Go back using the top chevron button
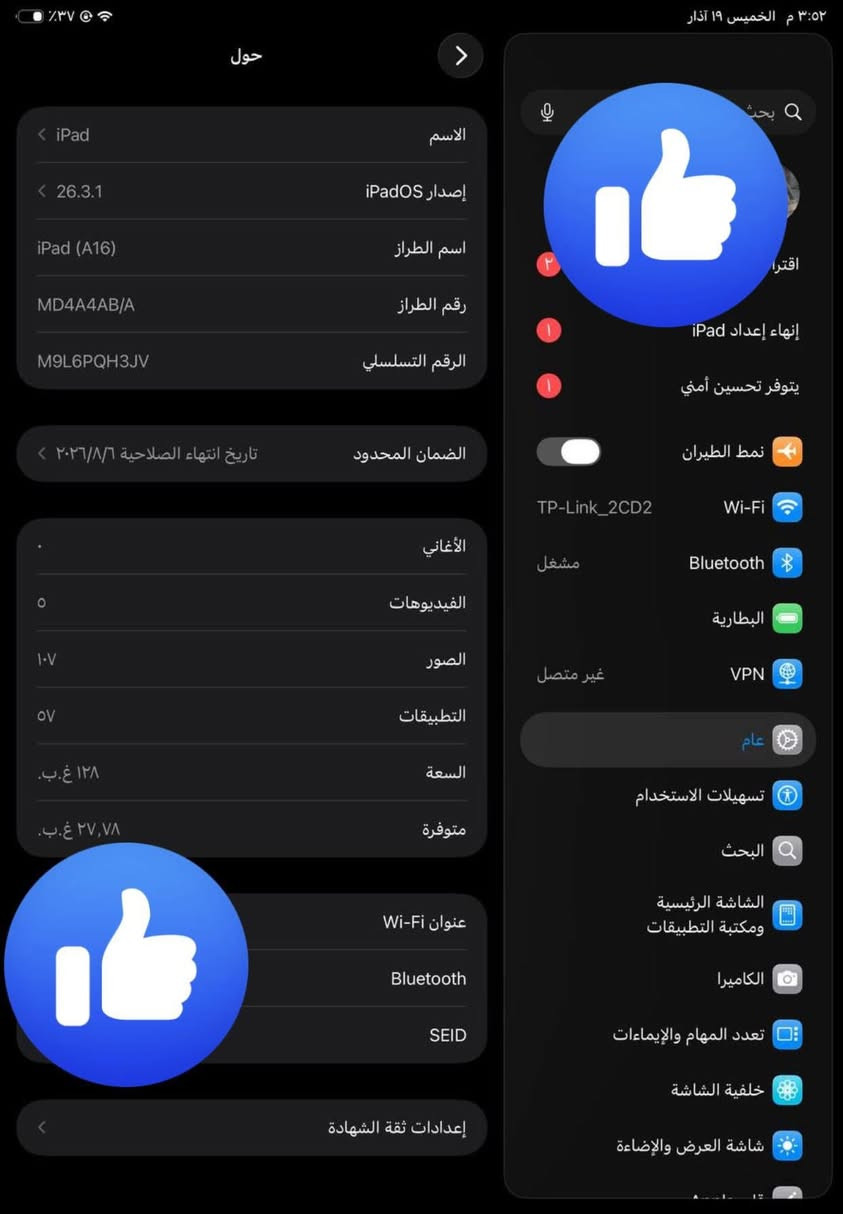 [x=460, y=57]
